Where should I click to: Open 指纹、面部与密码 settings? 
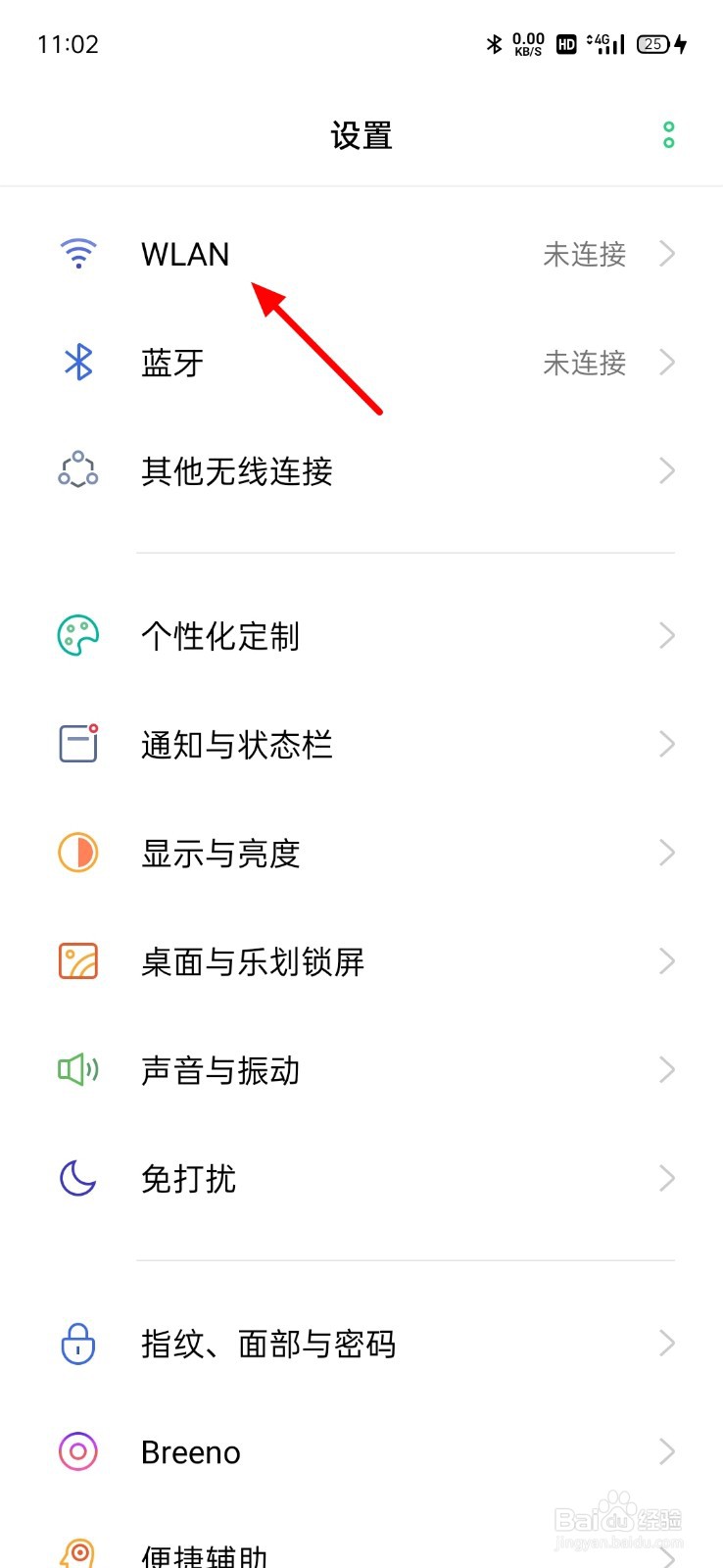(x=361, y=1344)
